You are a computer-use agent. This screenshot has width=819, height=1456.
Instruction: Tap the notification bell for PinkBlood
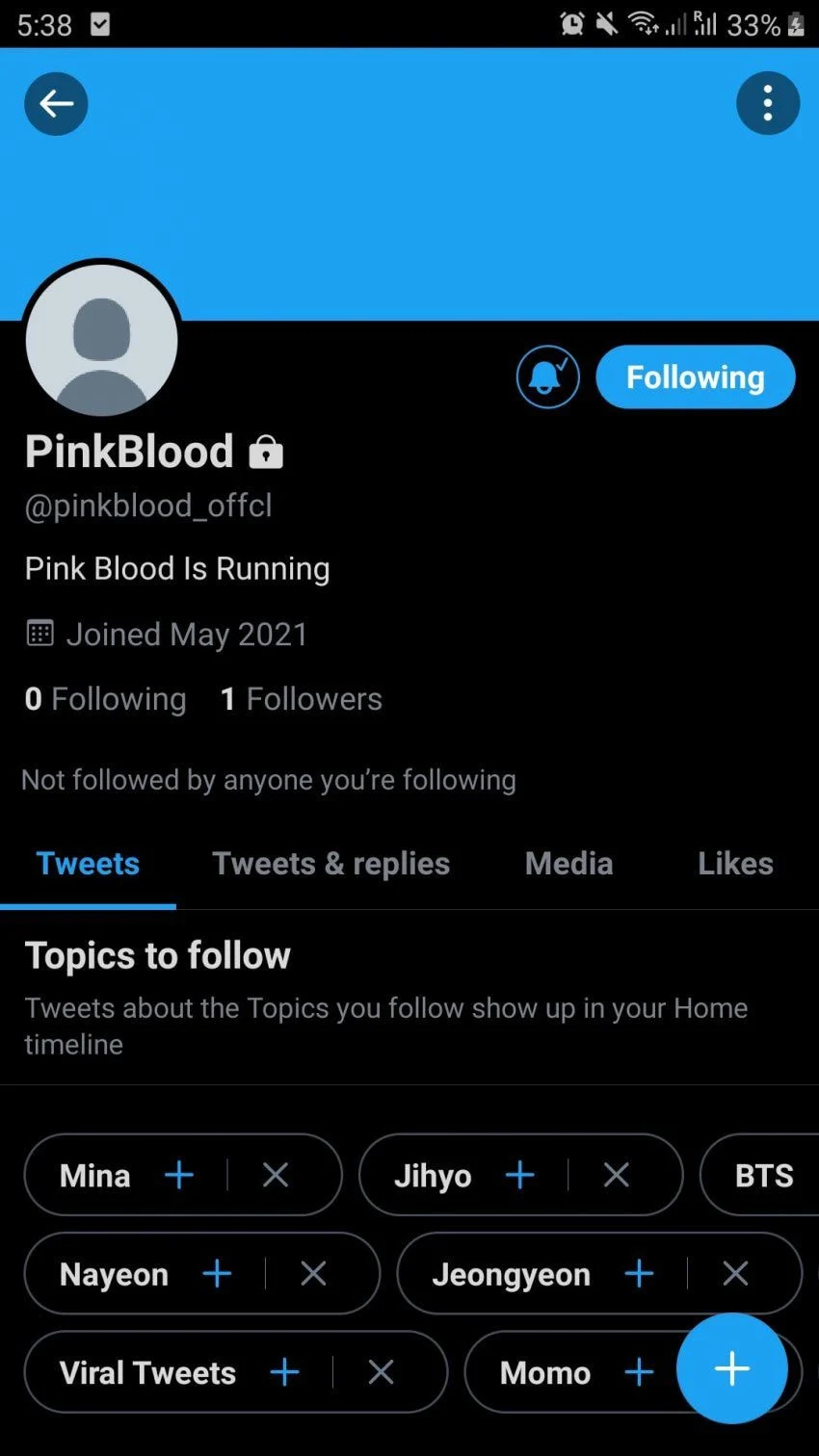point(547,377)
